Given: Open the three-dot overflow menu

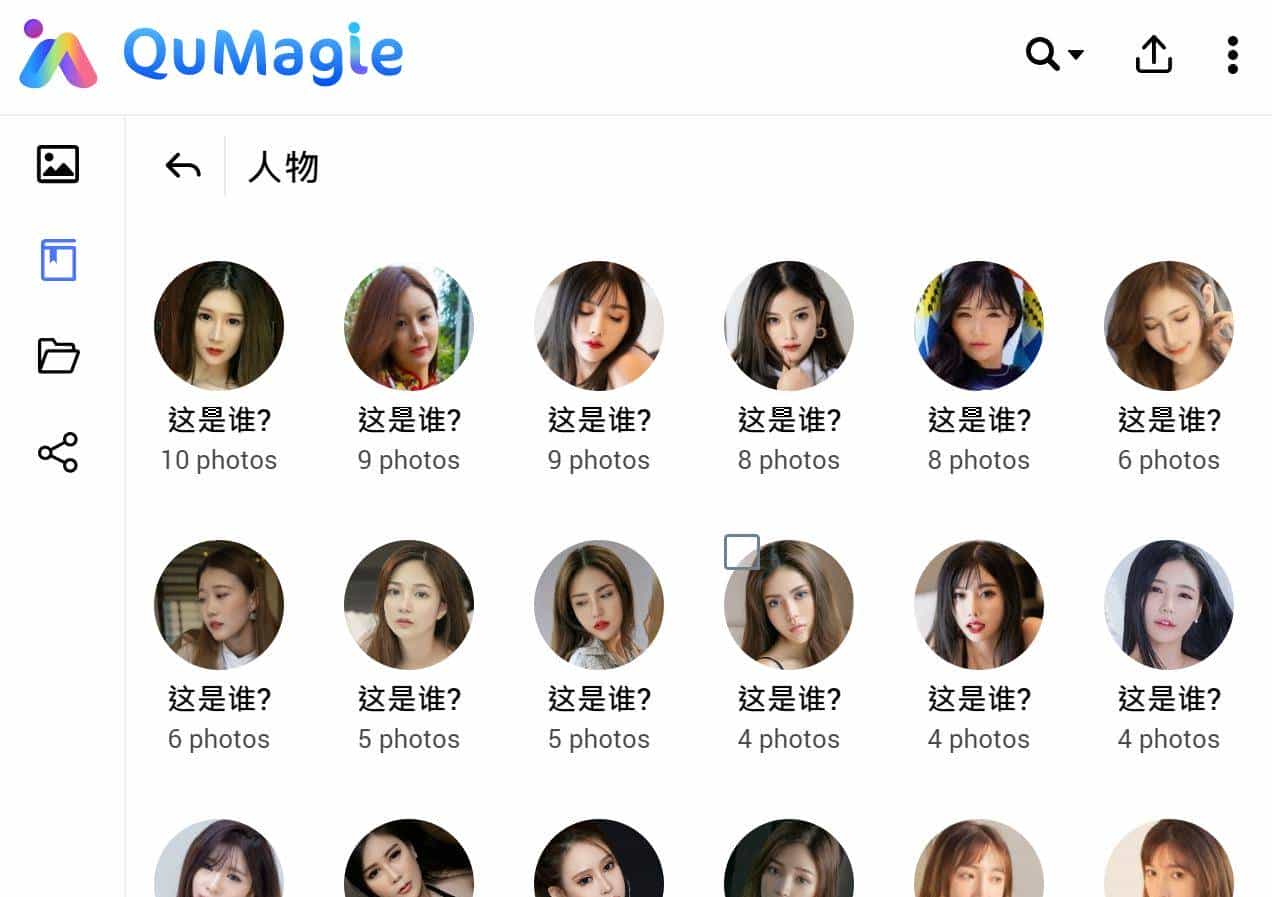Looking at the screenshot, I should tap(1232, 55).
